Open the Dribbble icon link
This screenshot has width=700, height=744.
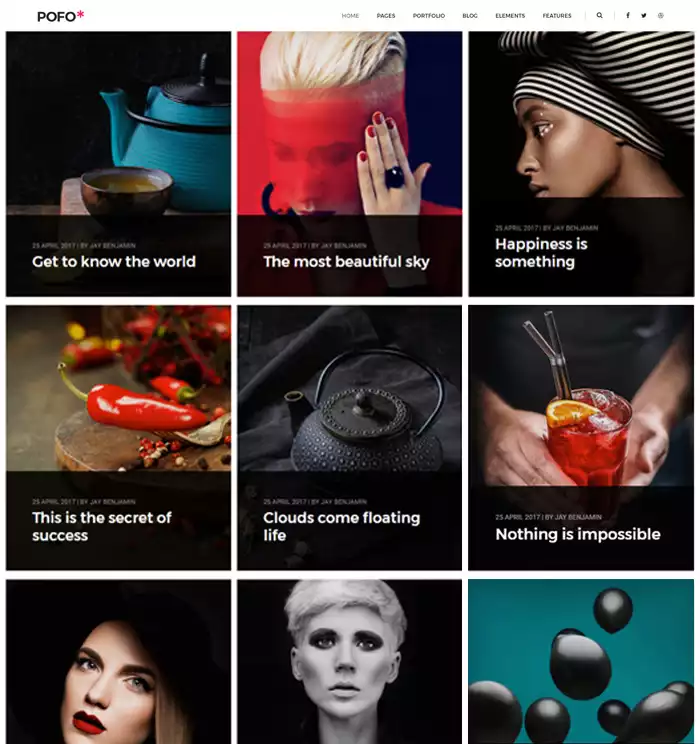click(661, 16)
